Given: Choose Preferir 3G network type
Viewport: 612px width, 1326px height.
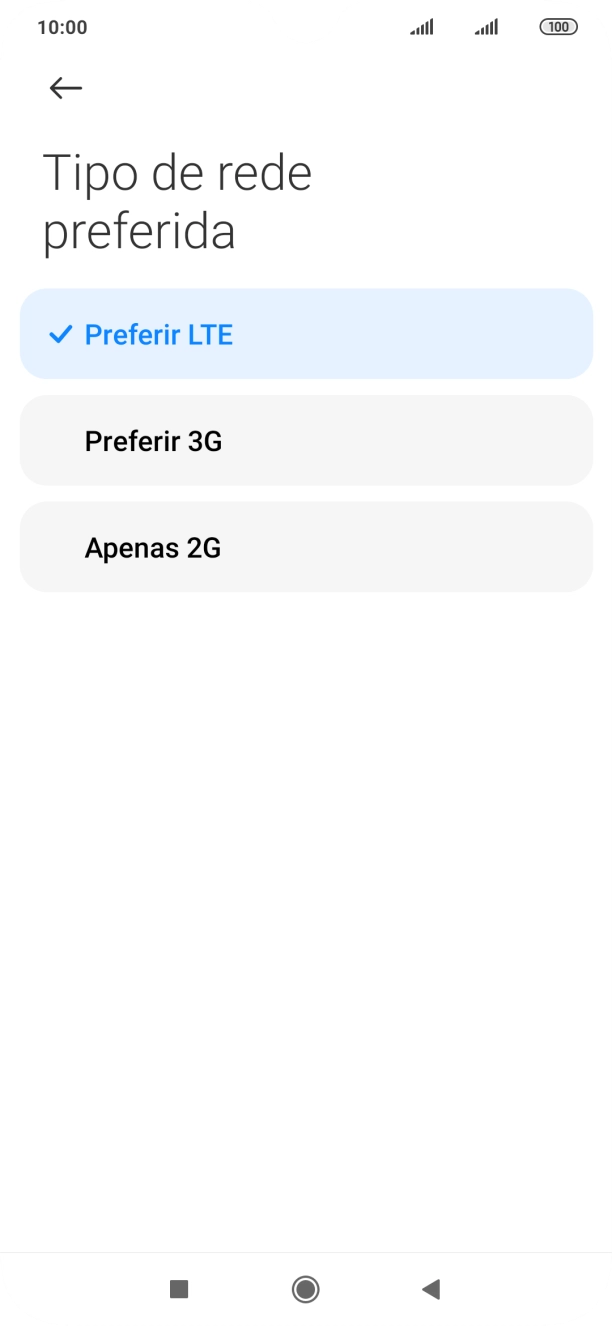Looking at the screenshot, I should [x=306, y=441].
